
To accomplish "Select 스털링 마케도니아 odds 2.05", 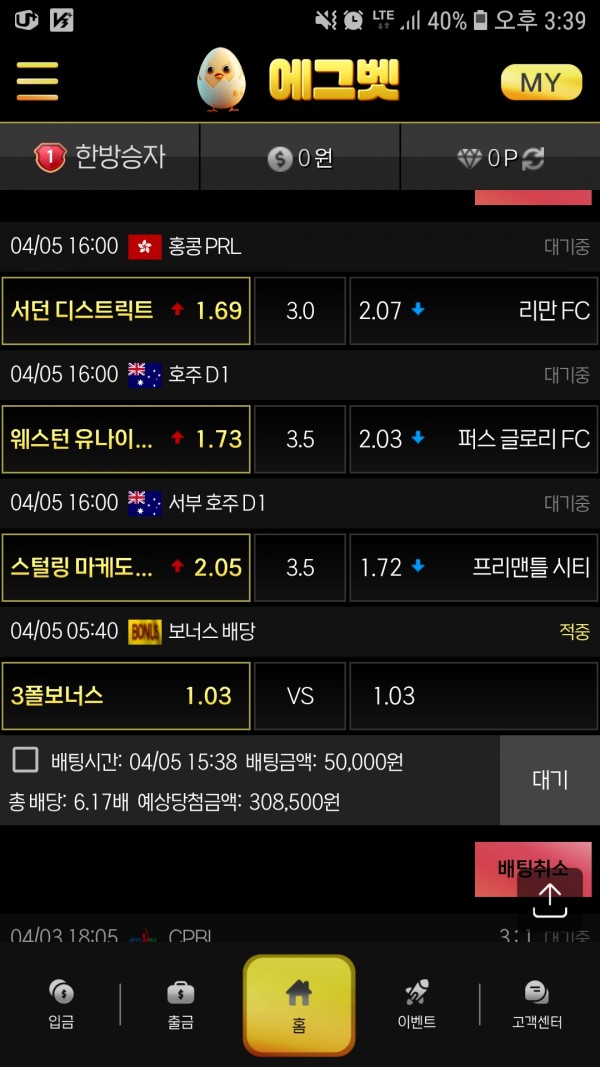I will click(126, 567).
